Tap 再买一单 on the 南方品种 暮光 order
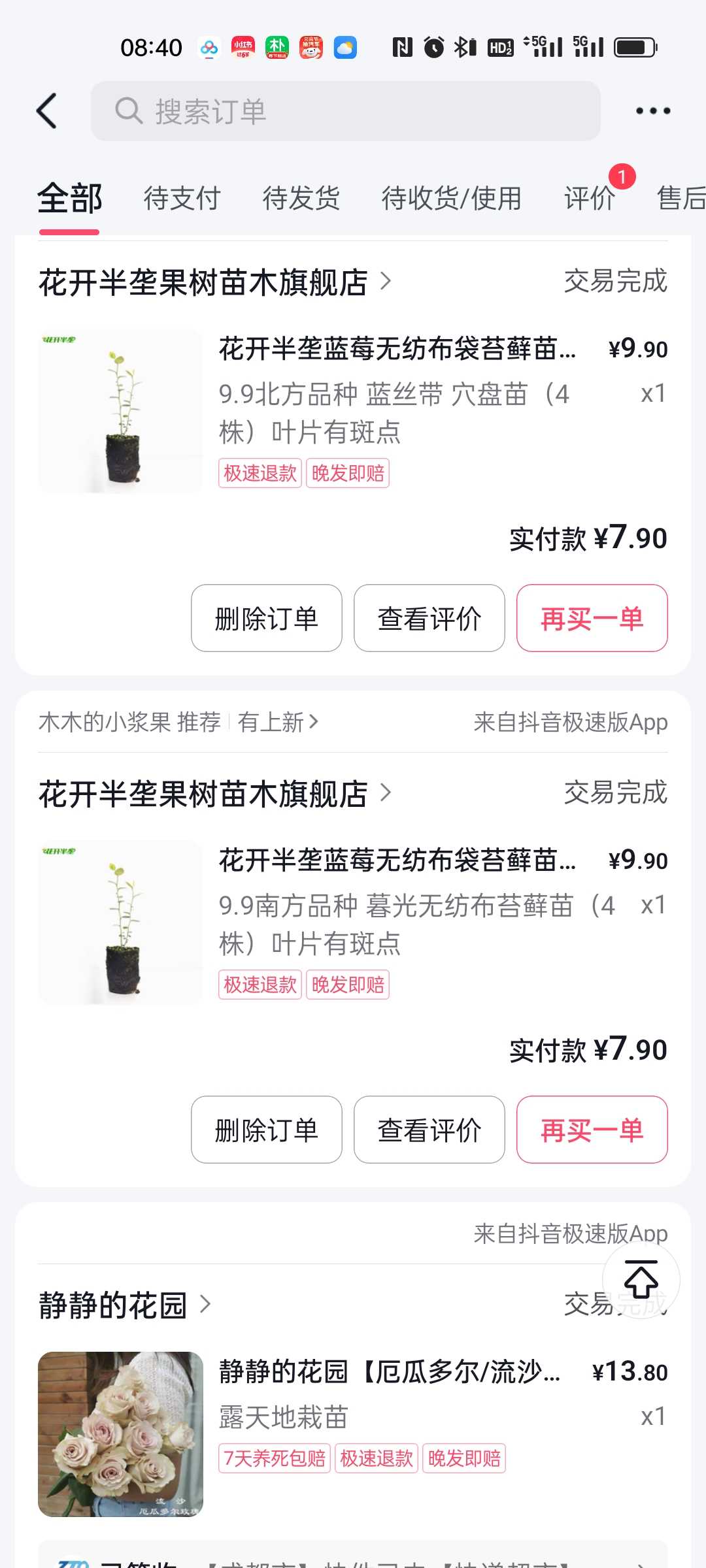 coord(592,1130)
